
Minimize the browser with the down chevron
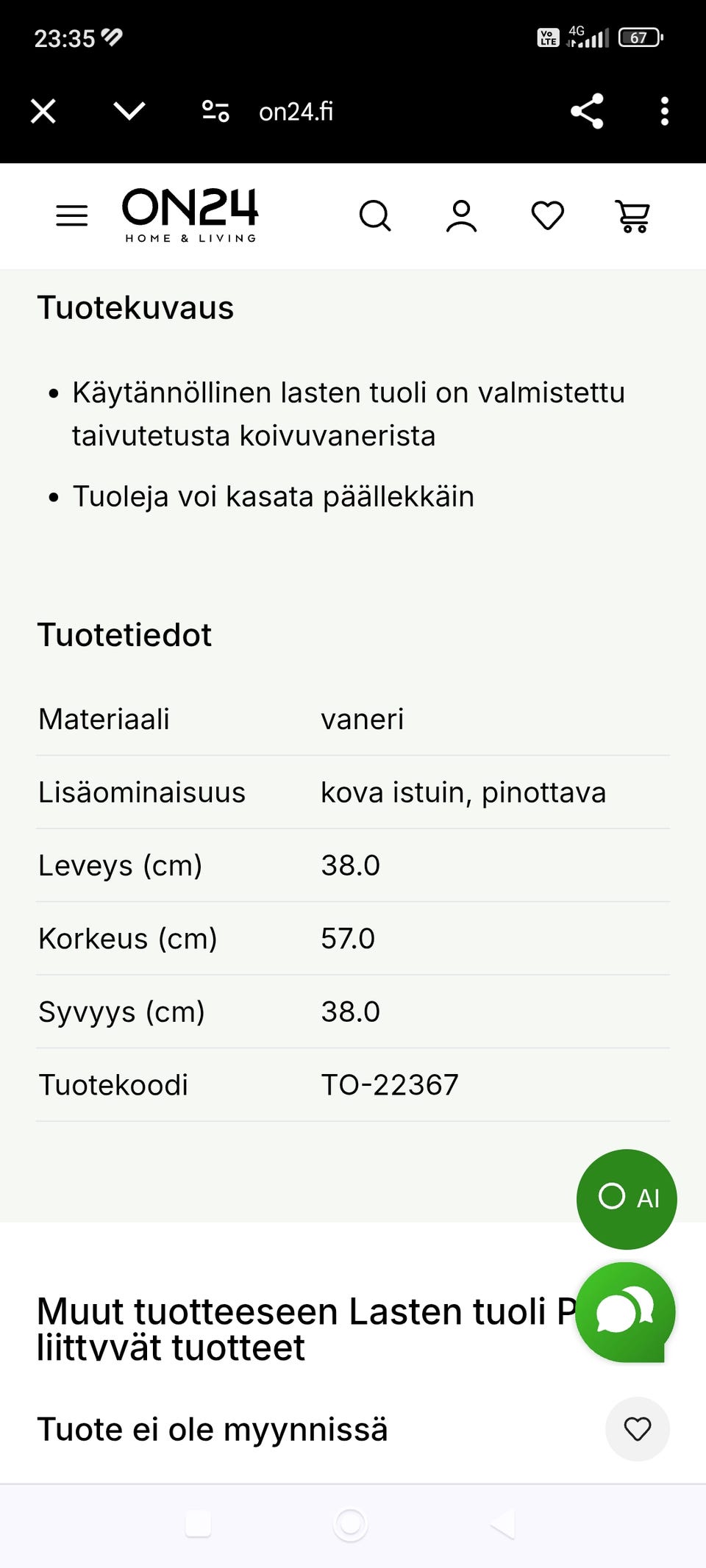click(x=129, y=112)
